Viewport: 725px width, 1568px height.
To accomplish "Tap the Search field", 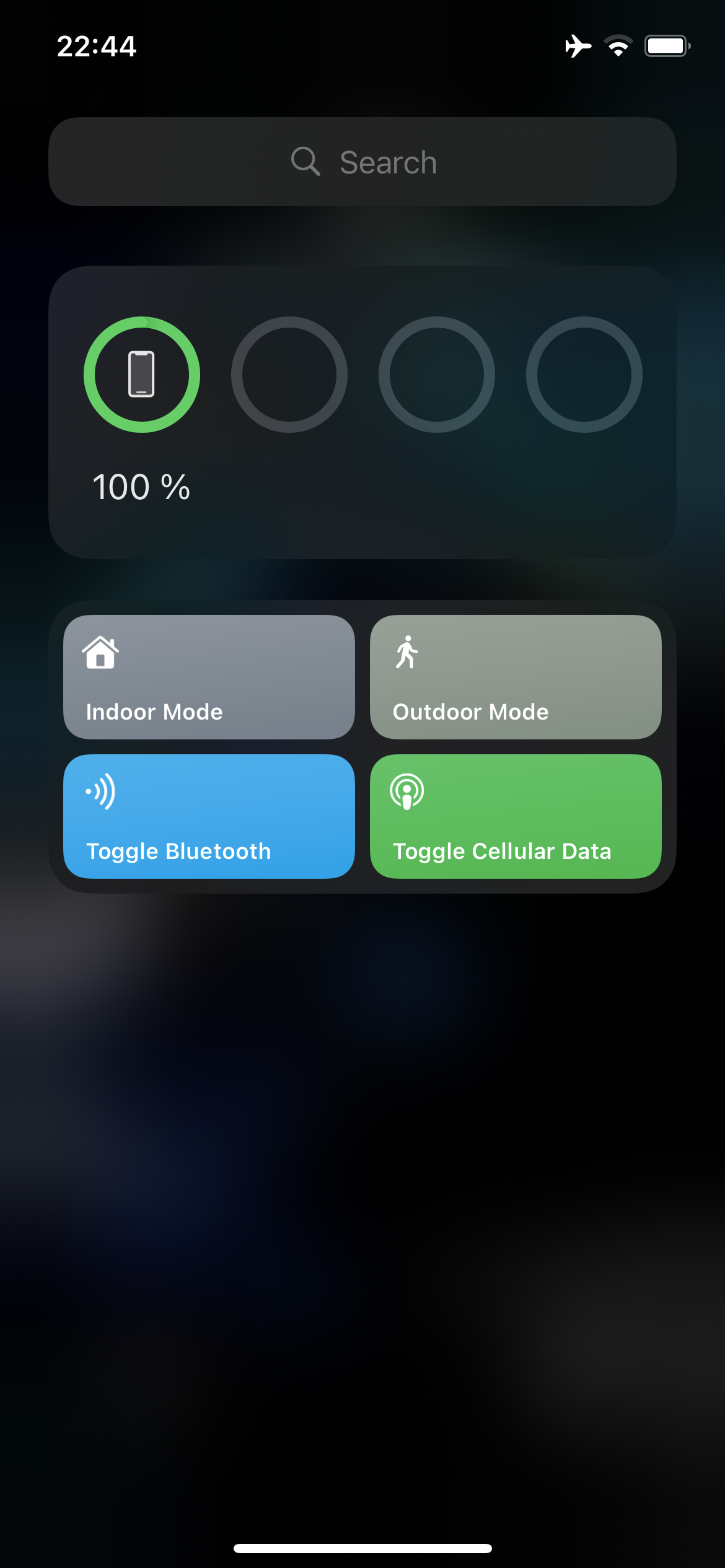I will 362,162.
